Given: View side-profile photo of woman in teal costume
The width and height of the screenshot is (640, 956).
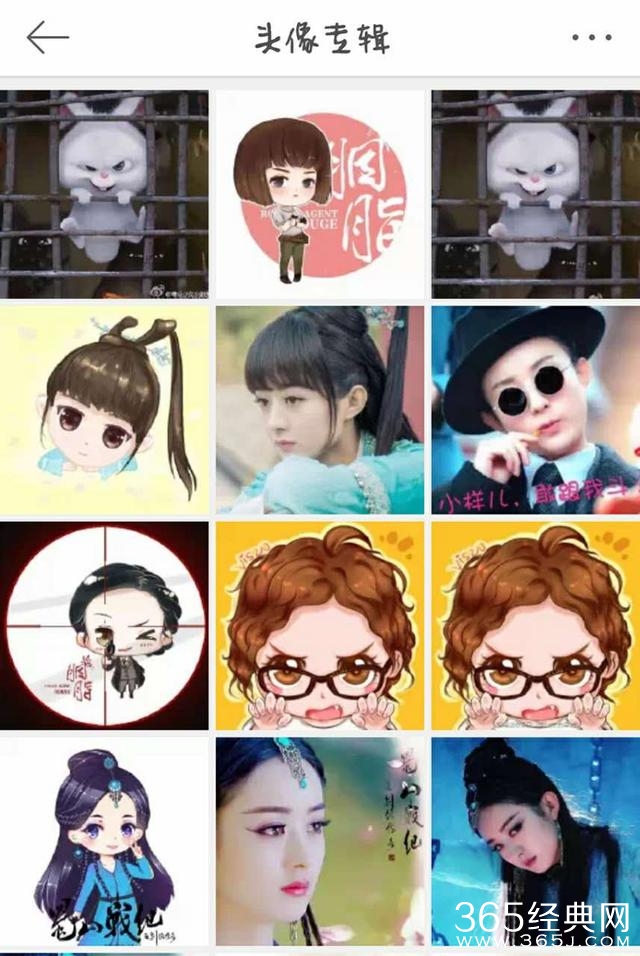Looking at the screenshot, I should click(320, 410).
